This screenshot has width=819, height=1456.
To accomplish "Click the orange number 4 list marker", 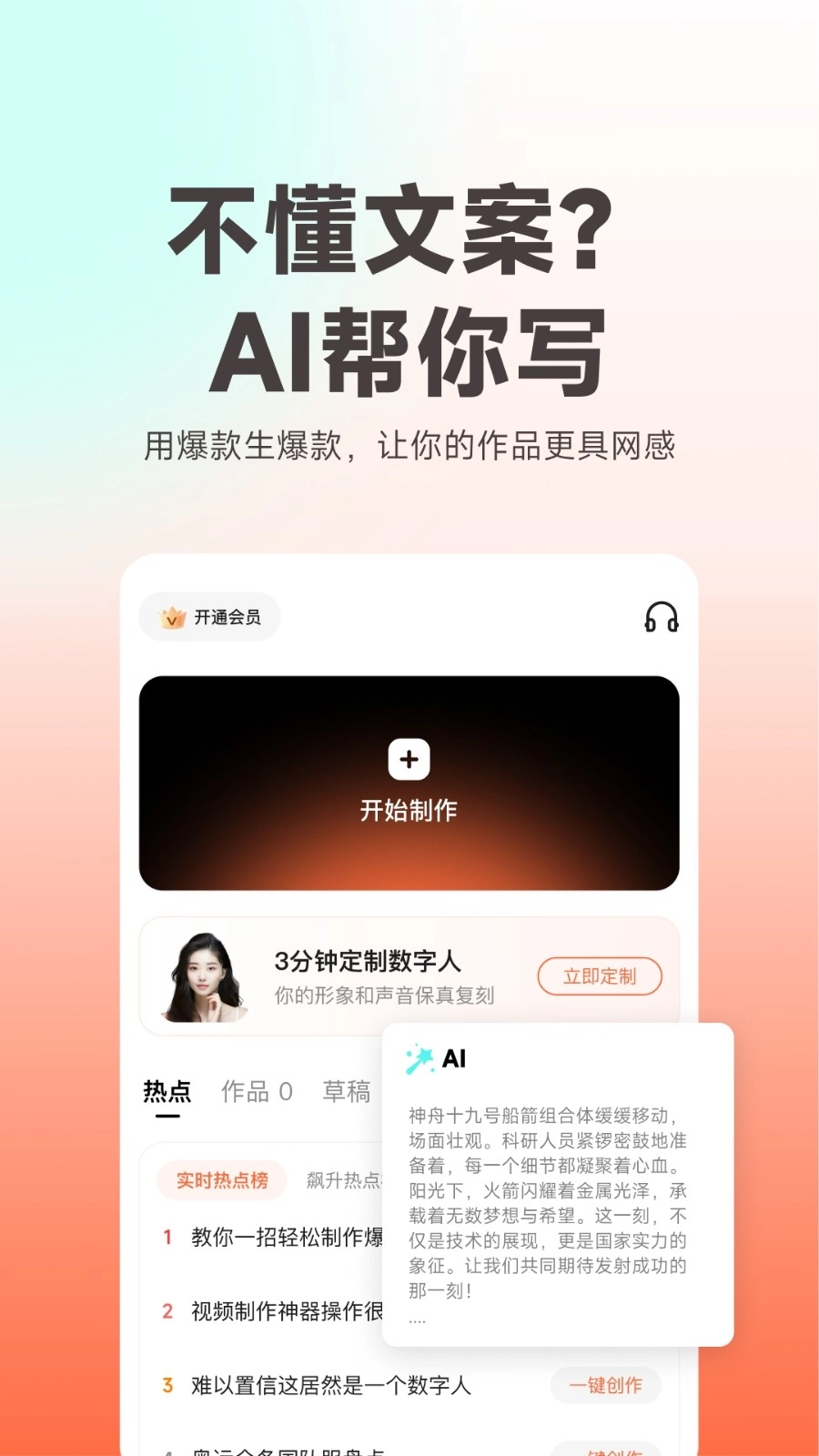I will pyautogui.click(x=167, y=1449).
